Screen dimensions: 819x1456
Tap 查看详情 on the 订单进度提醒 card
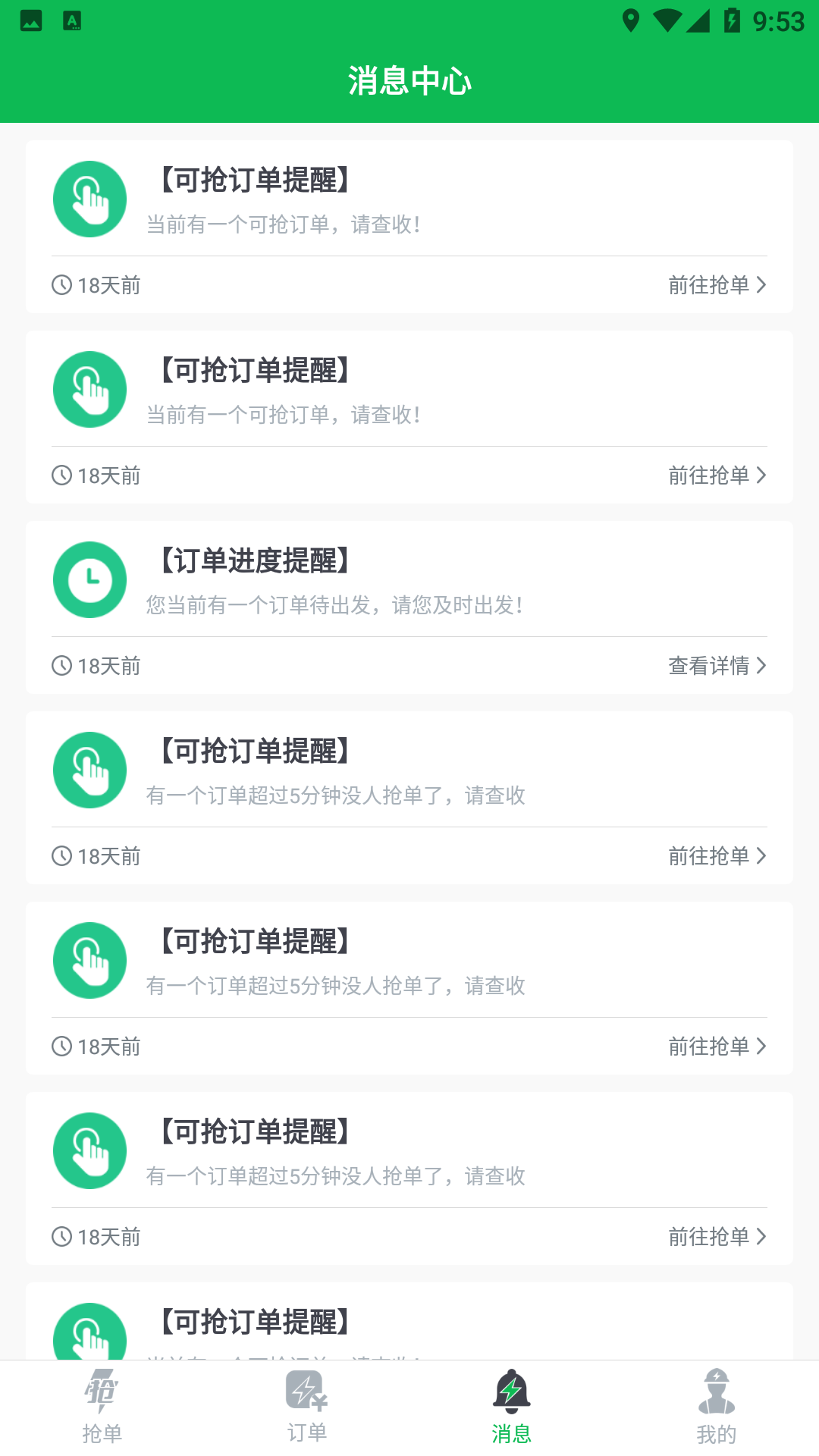tap(717, 666)
